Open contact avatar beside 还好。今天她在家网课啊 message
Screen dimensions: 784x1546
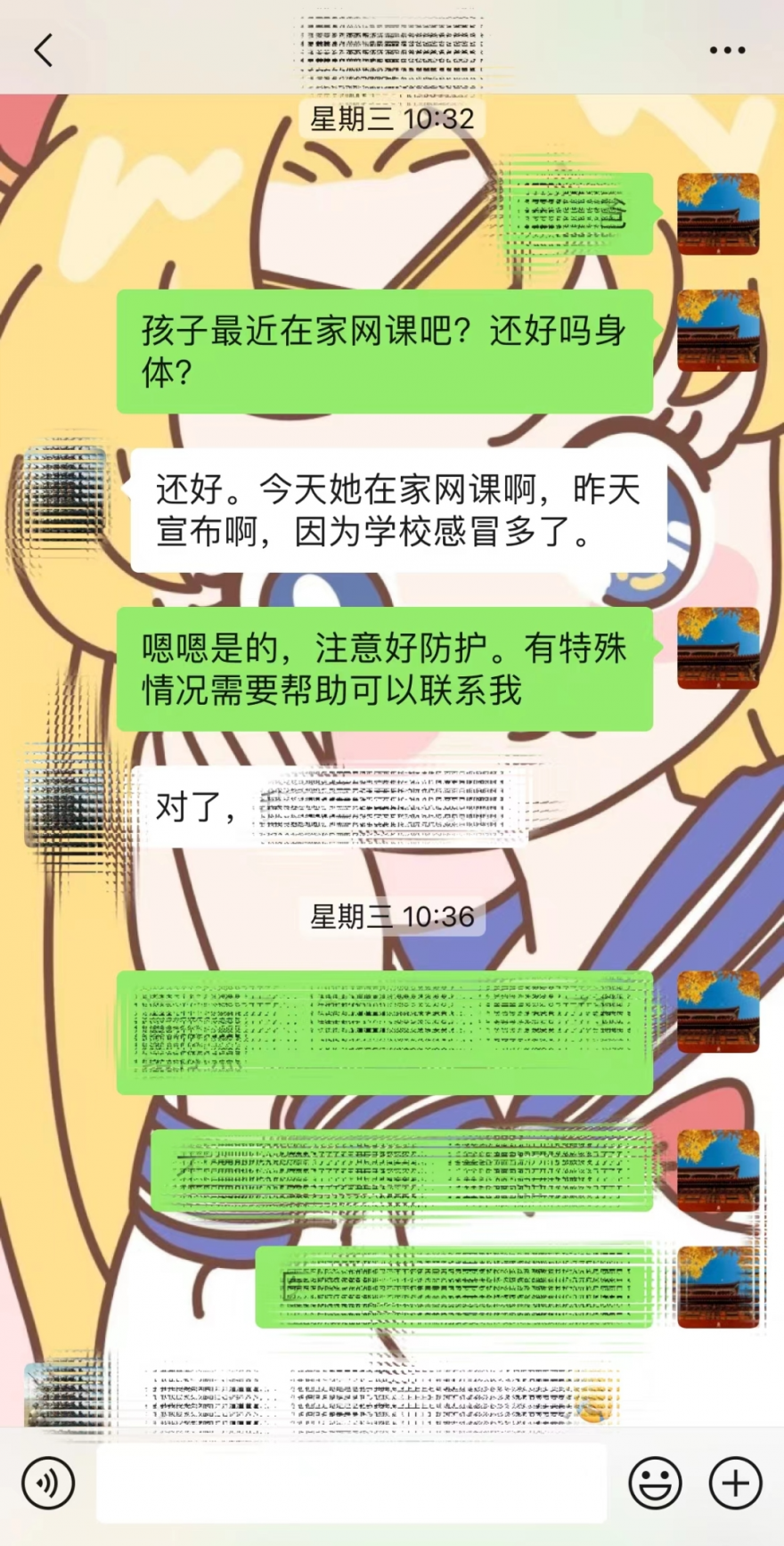click(x=64, y=490)
